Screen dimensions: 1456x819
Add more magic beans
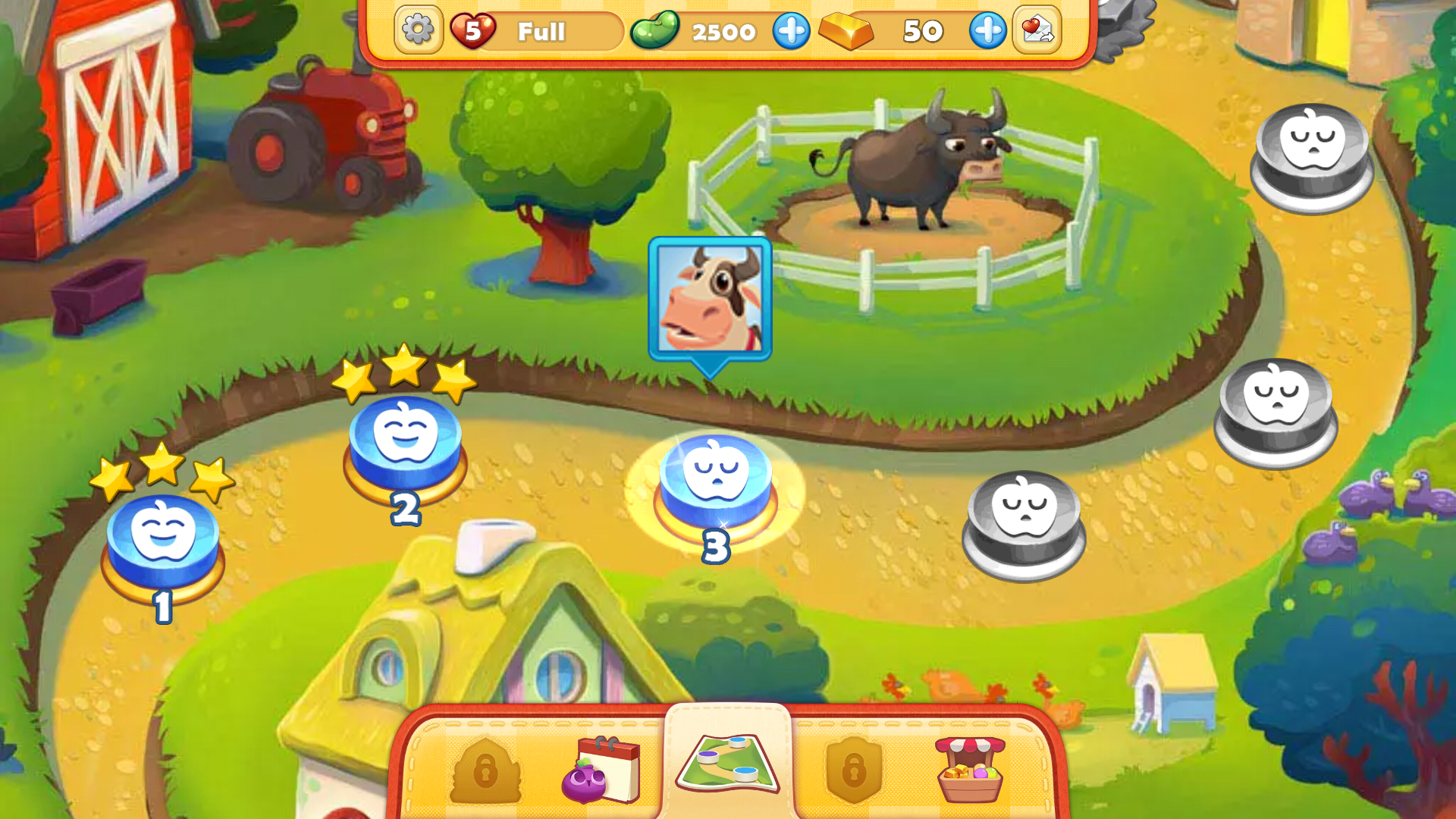(791, 31)
